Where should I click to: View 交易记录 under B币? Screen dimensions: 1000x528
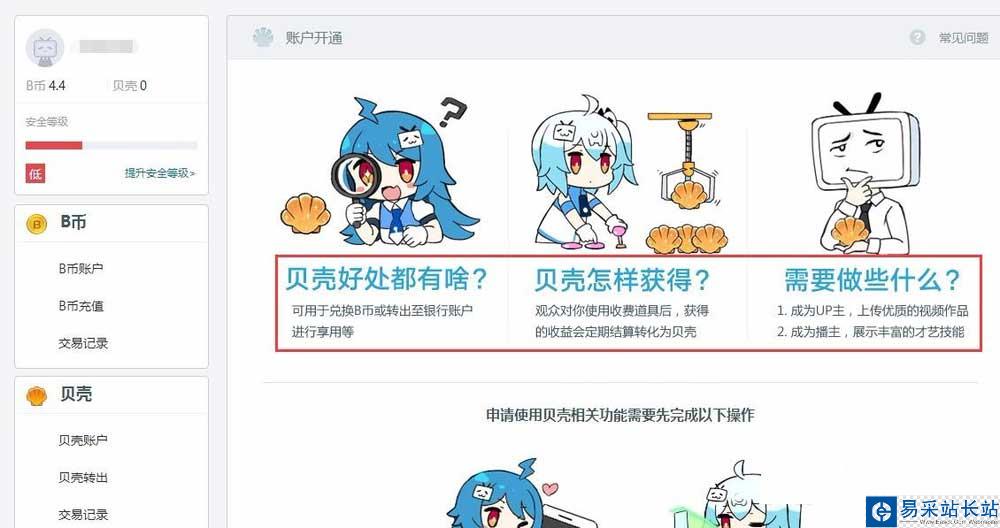tap(83, 343)
